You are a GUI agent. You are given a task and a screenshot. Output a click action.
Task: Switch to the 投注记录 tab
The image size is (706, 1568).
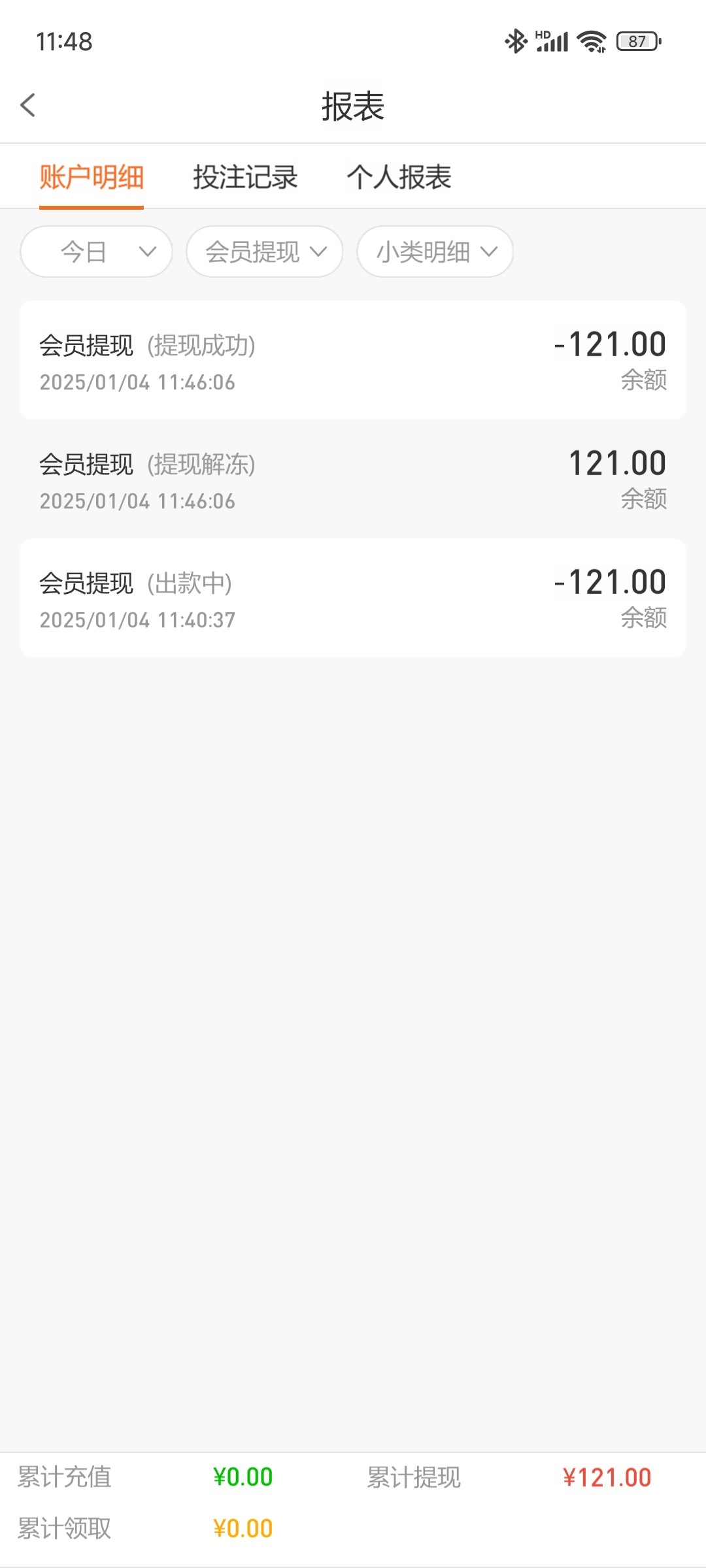[245, 177]
